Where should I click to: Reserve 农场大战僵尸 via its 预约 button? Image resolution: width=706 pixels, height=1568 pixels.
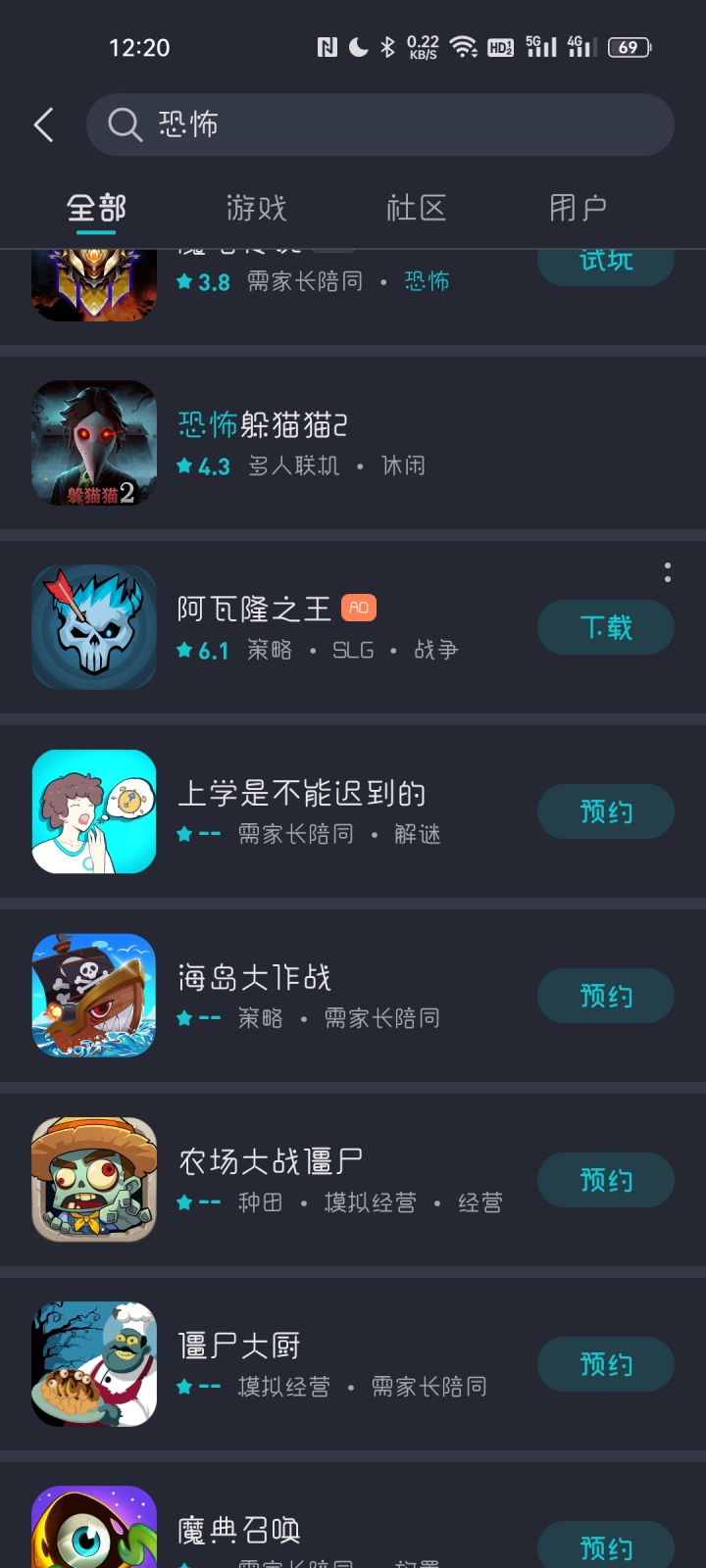coord(605,1180)
